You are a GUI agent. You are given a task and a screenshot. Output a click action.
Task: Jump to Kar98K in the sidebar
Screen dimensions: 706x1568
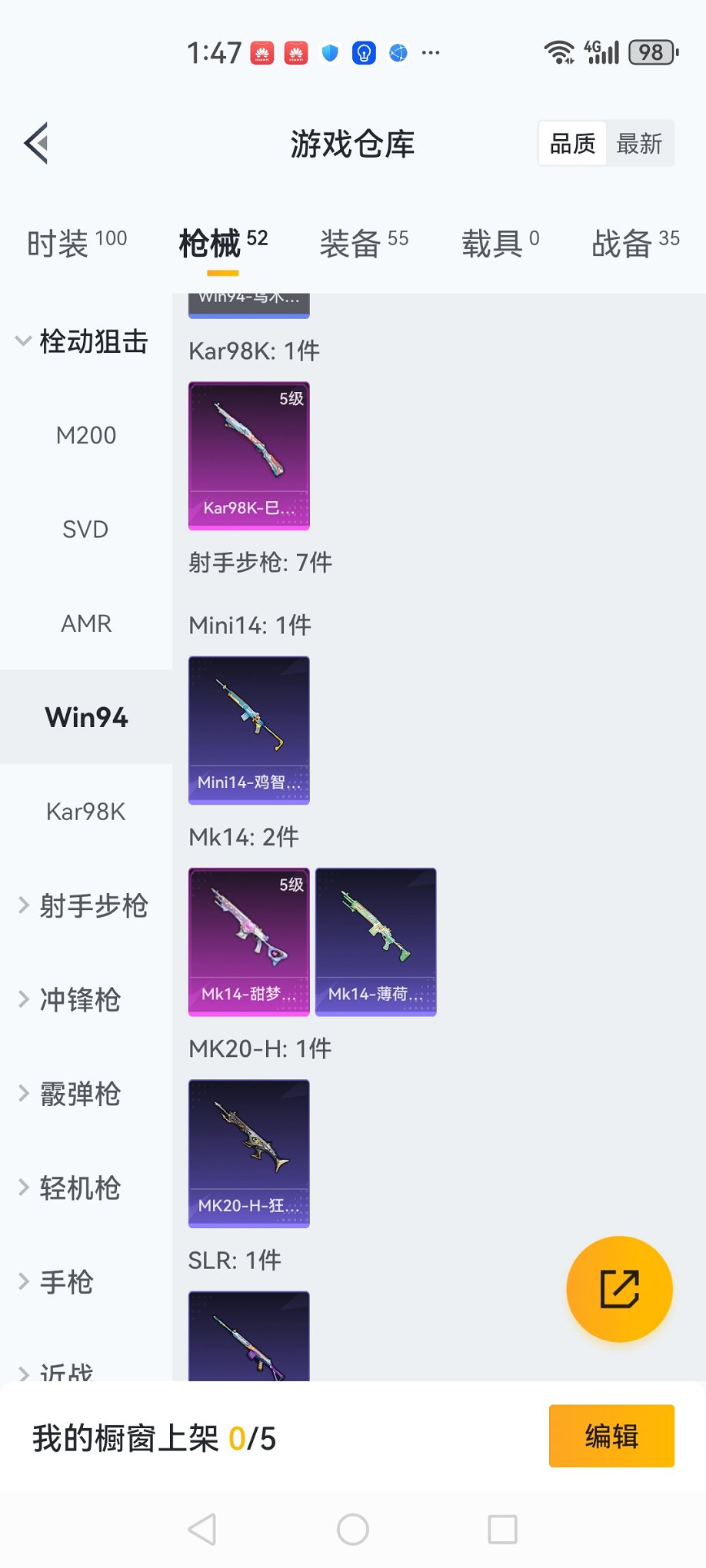85,812
